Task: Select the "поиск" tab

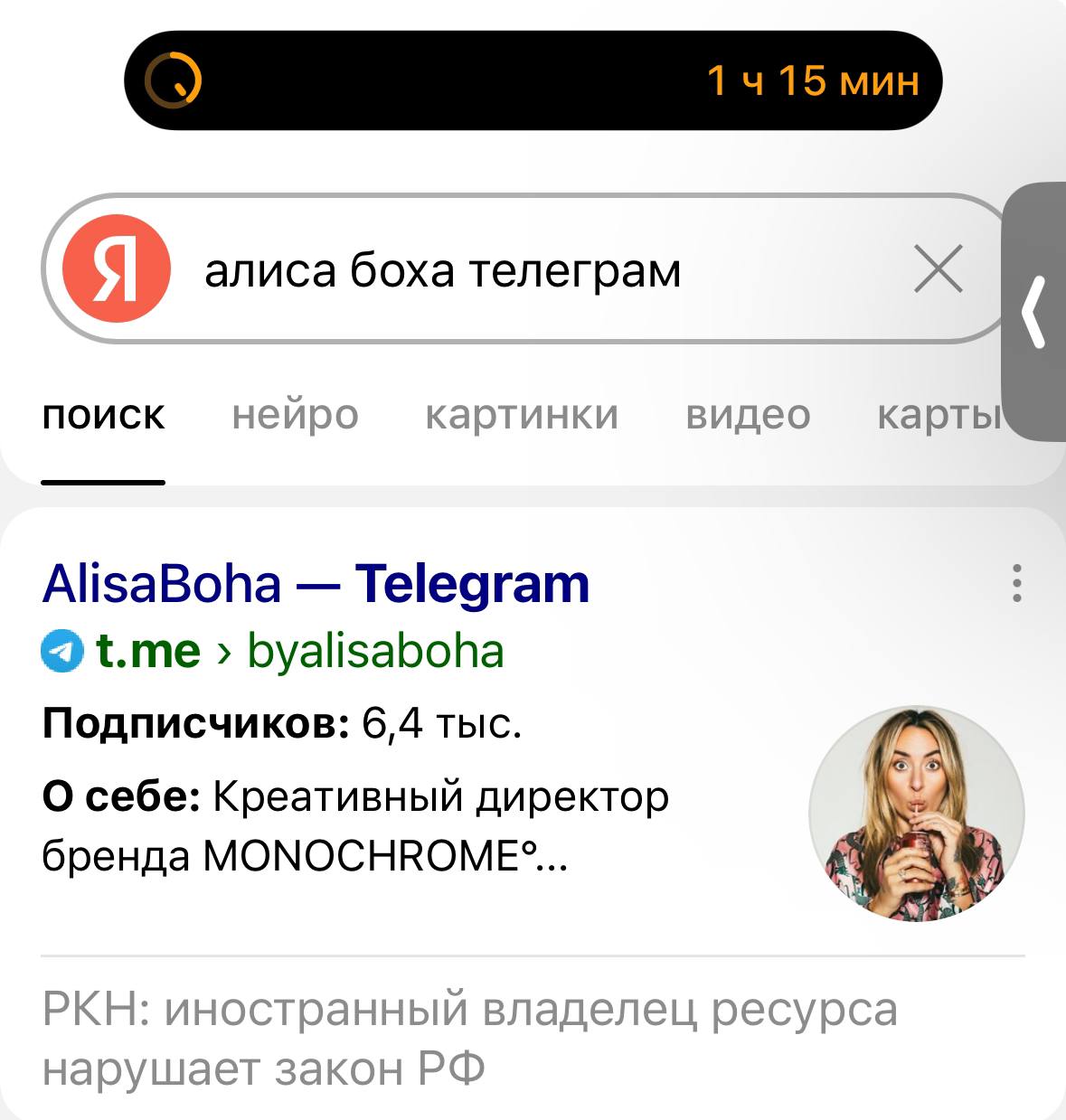Action: [x=103, y=416]
